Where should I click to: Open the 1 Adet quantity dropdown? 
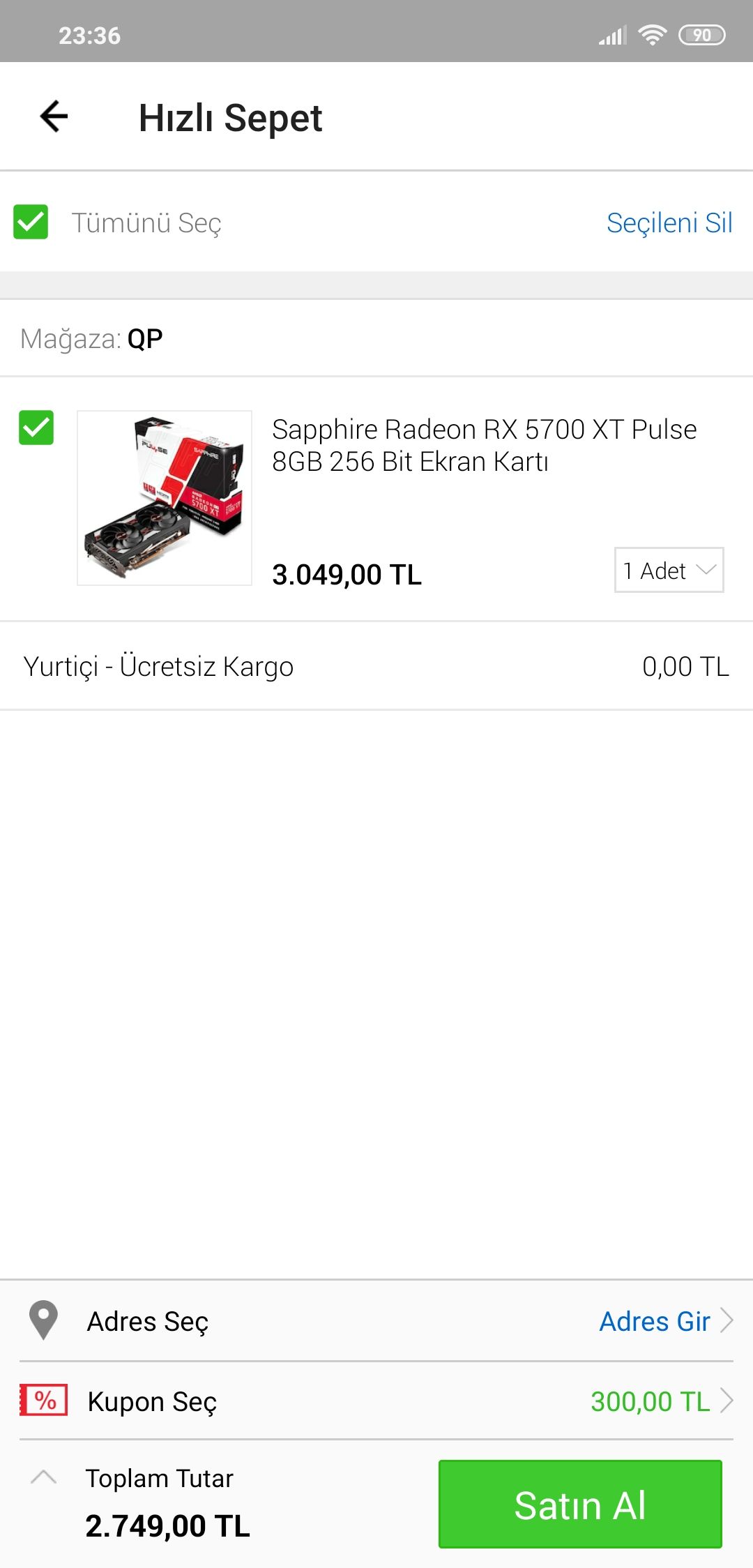pos(669,571)
